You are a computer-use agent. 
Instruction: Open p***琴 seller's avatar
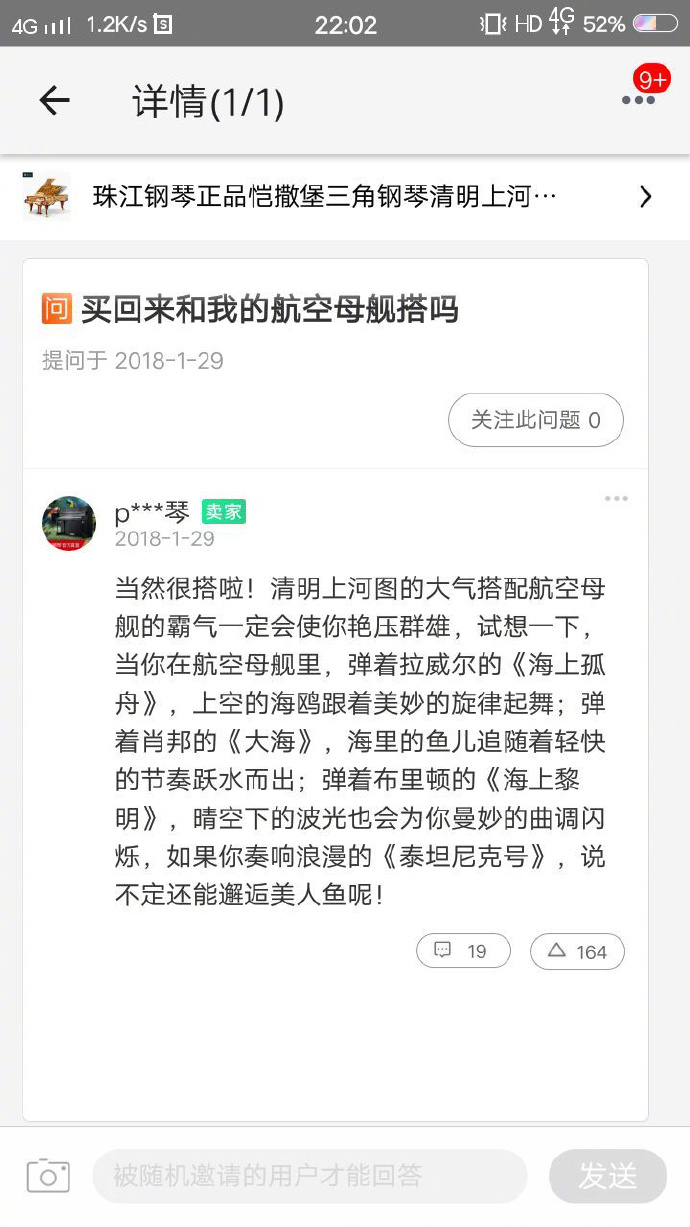click(69, 523)
